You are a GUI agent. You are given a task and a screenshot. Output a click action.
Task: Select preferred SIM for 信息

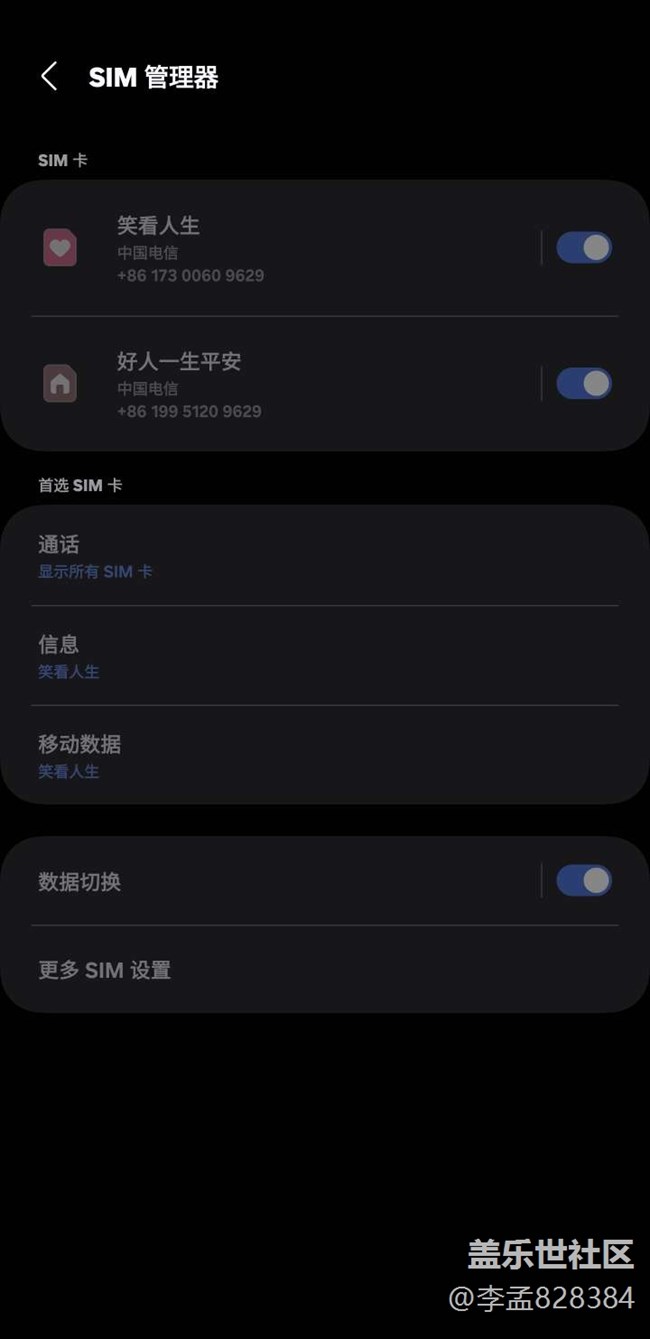click(x=325, y=656)
